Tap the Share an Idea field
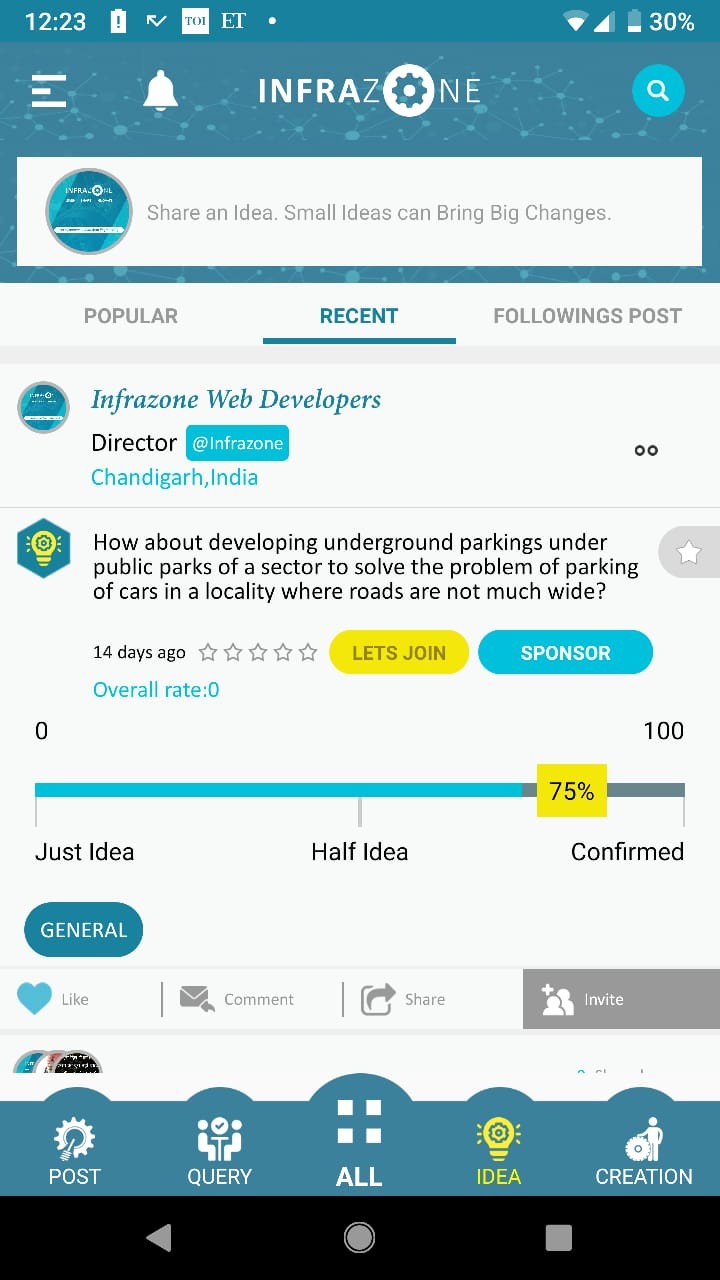The width and height of the screenshot is (720, 1280). (378, 213)
